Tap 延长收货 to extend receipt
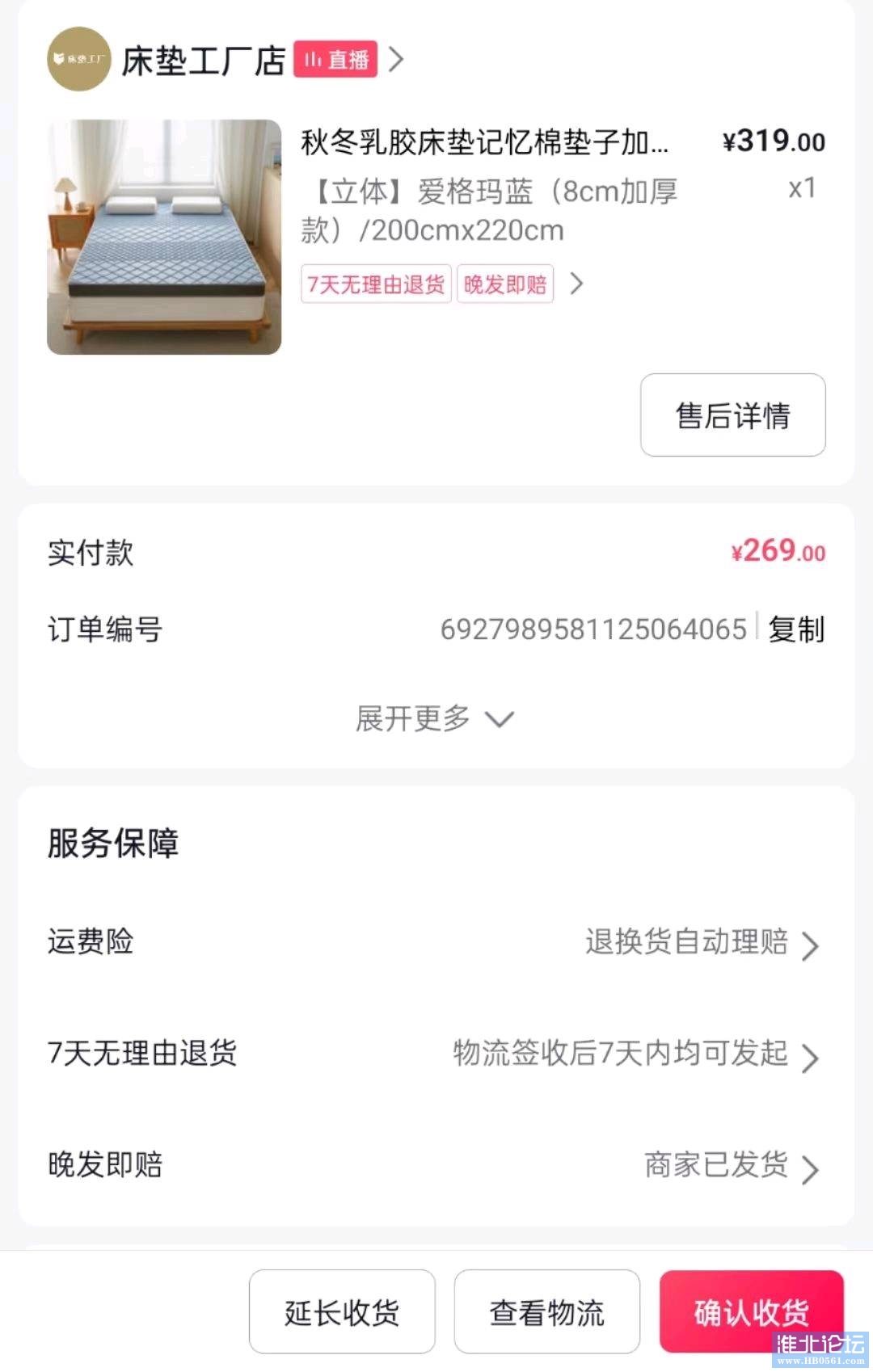This screenshot has height=1372, width=873. [342, 1312]
